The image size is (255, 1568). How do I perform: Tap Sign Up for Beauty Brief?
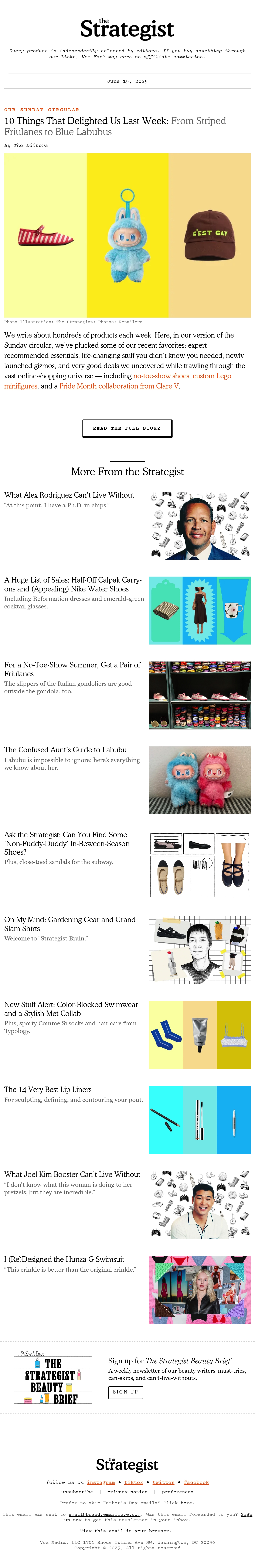coord(125,1392)
